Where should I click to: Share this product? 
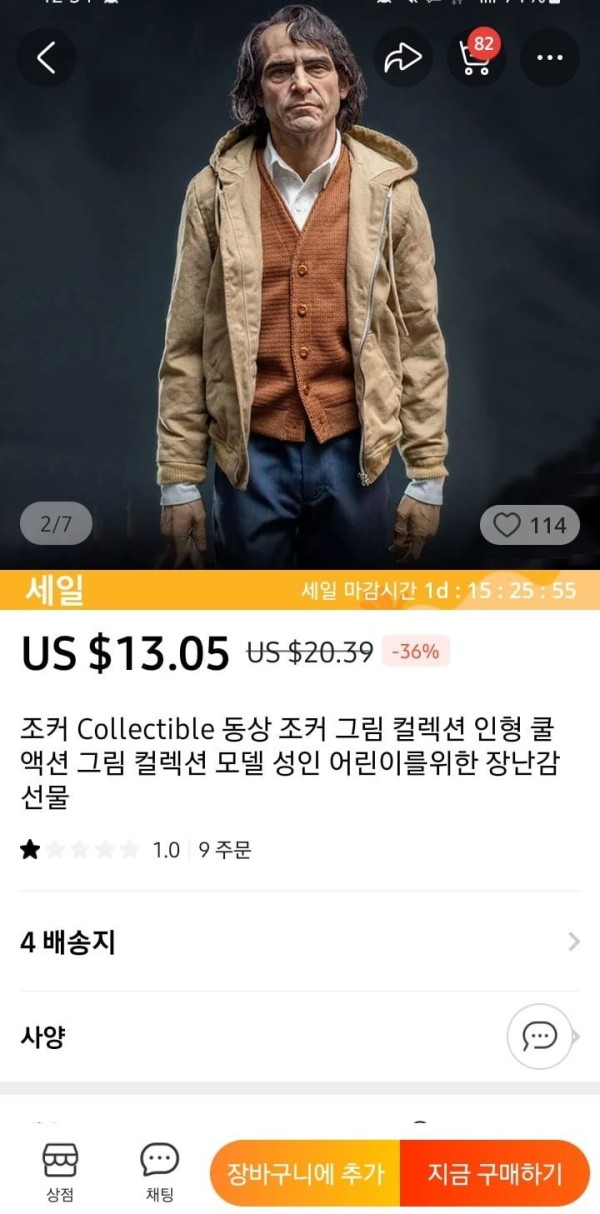[404, 58]
